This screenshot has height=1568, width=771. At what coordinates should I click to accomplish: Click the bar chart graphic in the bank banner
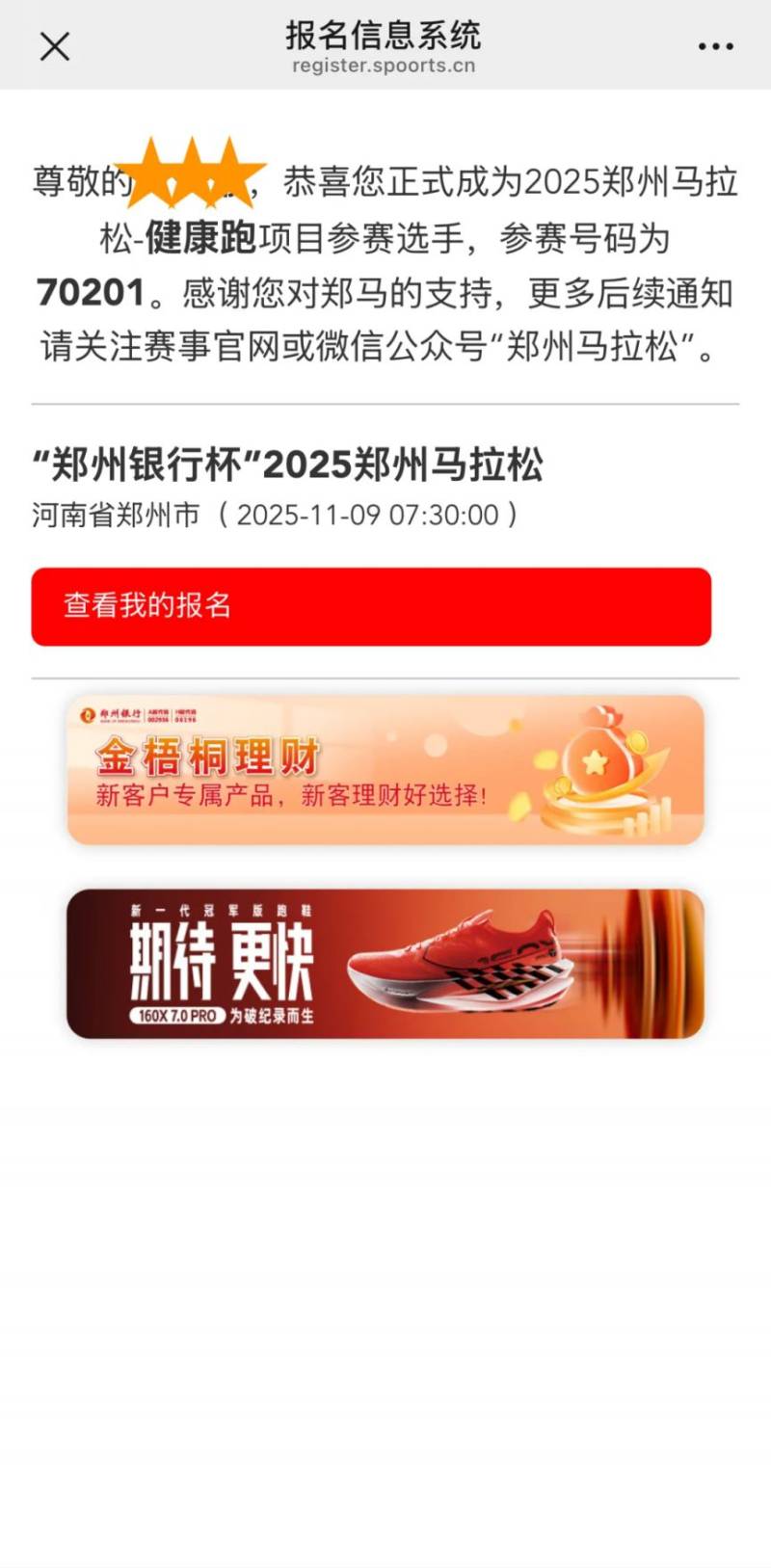click(x=648, y=816)
